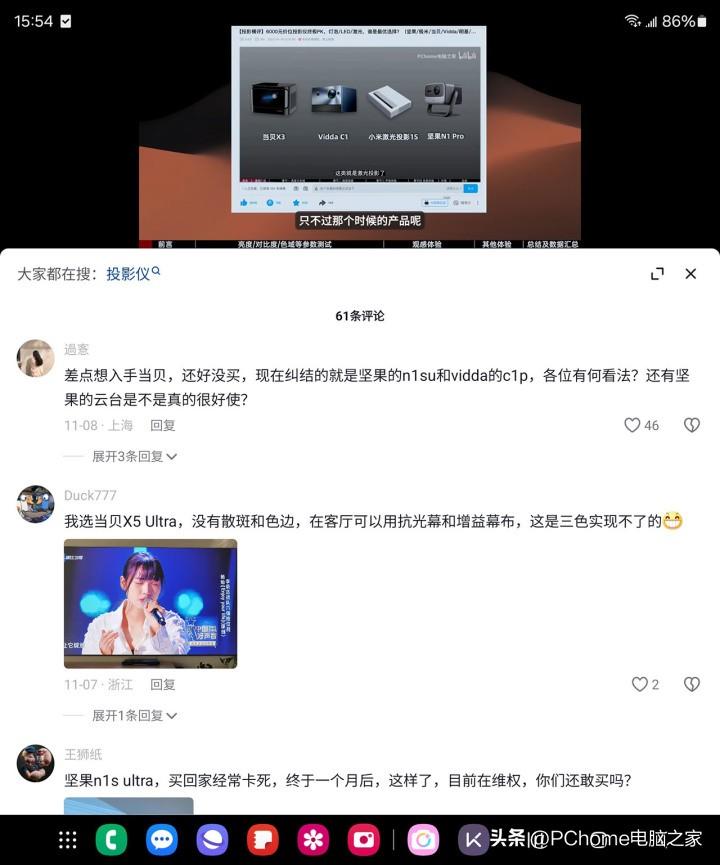Open 王狮纸's profile avatar

click(x=36, y=763)
